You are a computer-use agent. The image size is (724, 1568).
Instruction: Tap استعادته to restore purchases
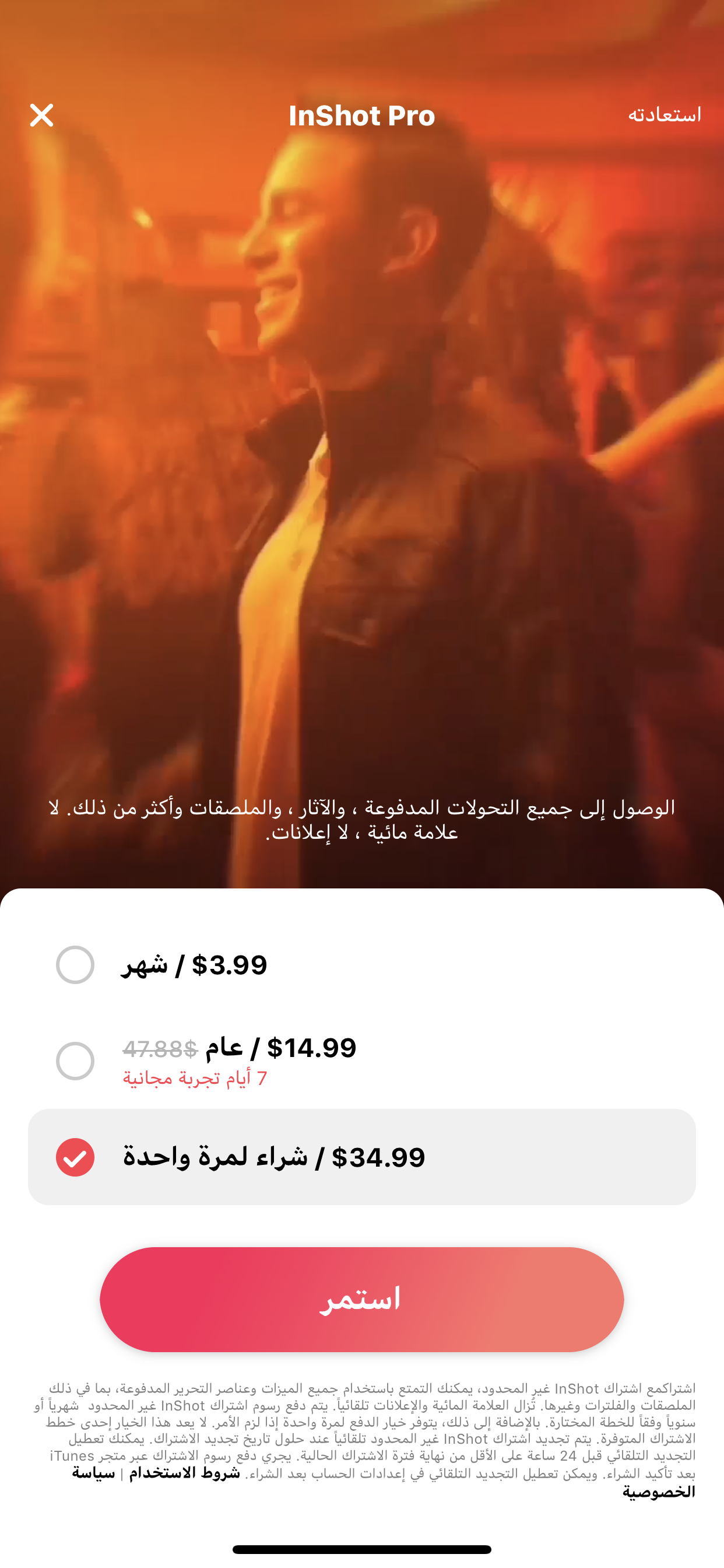[x=664, y=115]
